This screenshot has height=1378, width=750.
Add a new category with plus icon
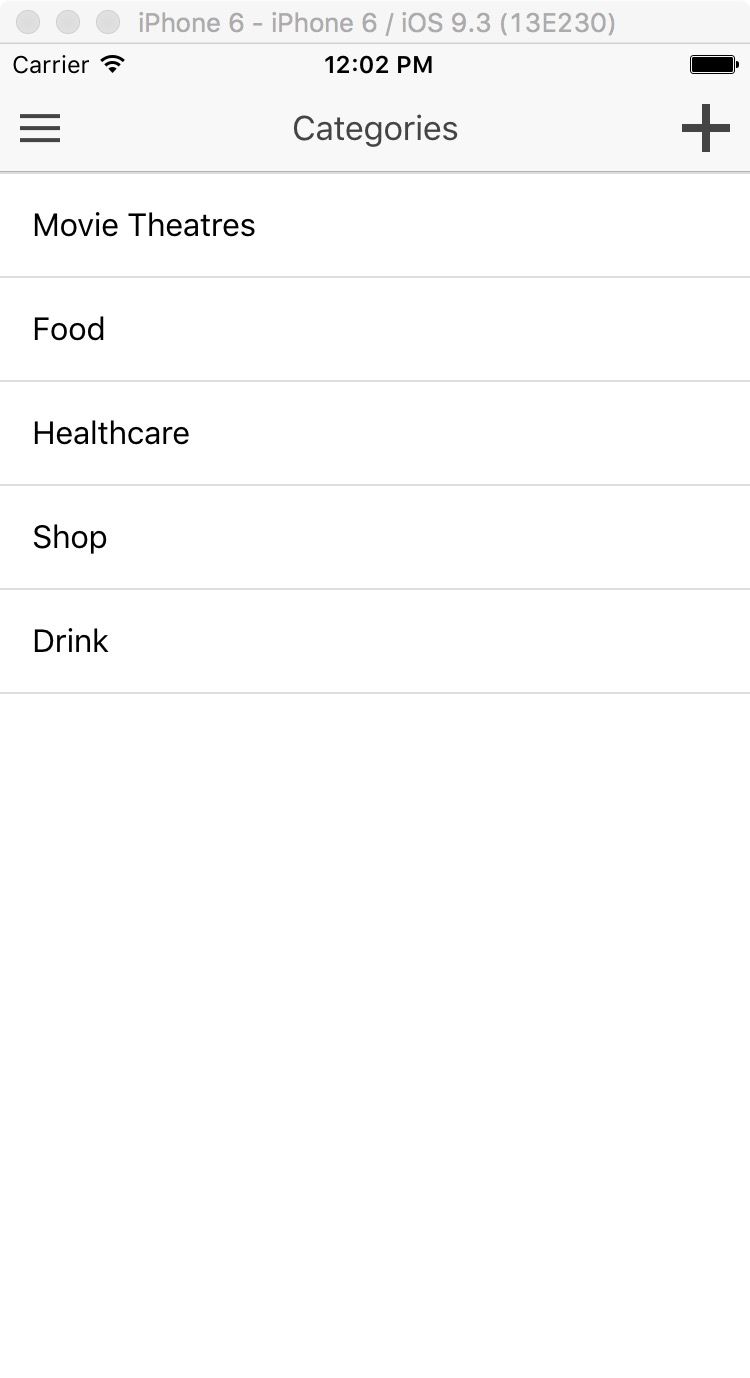(706, 129)
